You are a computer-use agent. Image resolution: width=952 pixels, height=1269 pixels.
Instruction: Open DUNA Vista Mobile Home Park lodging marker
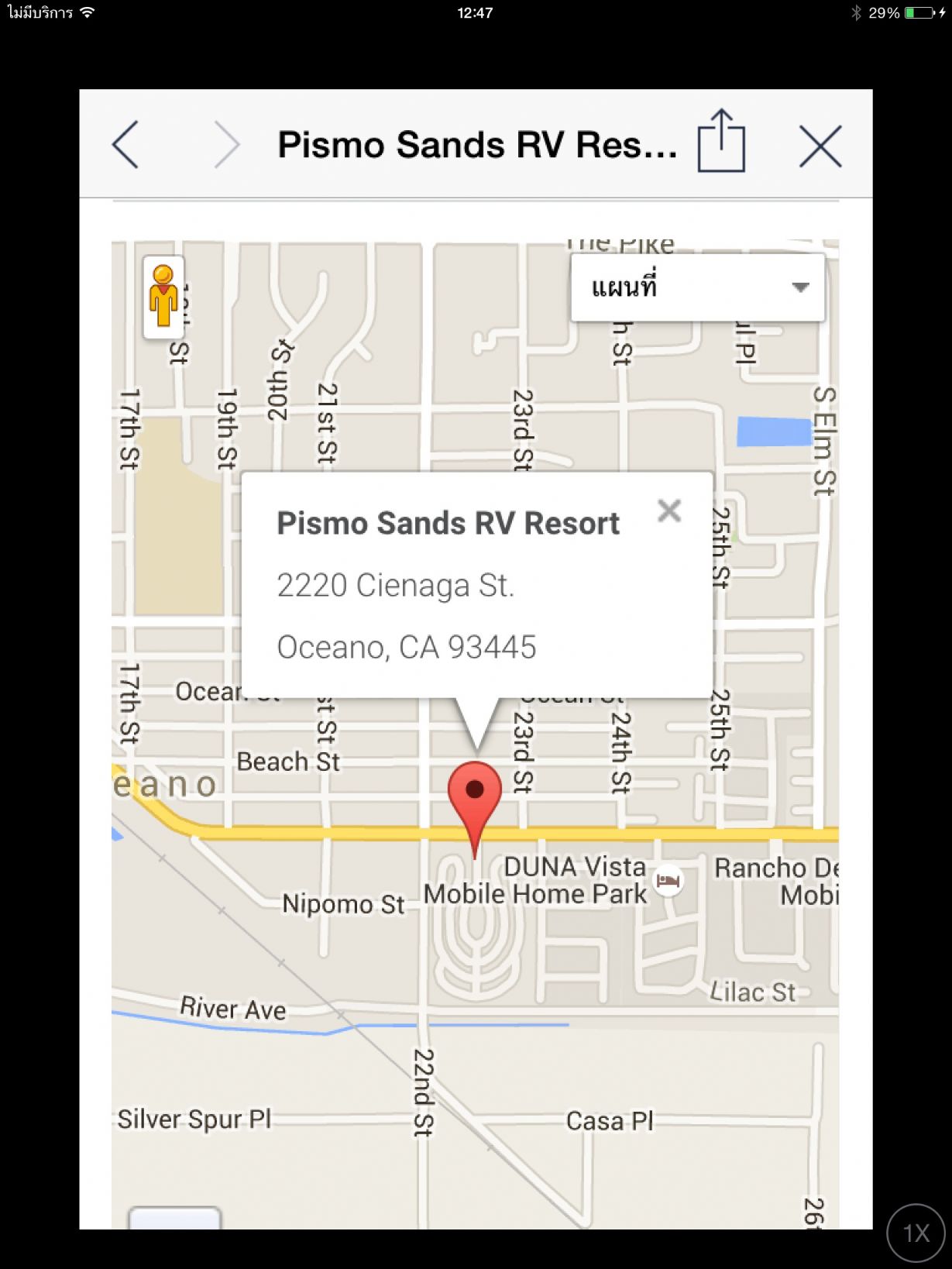pyautogui.click(x=668, y=881)
